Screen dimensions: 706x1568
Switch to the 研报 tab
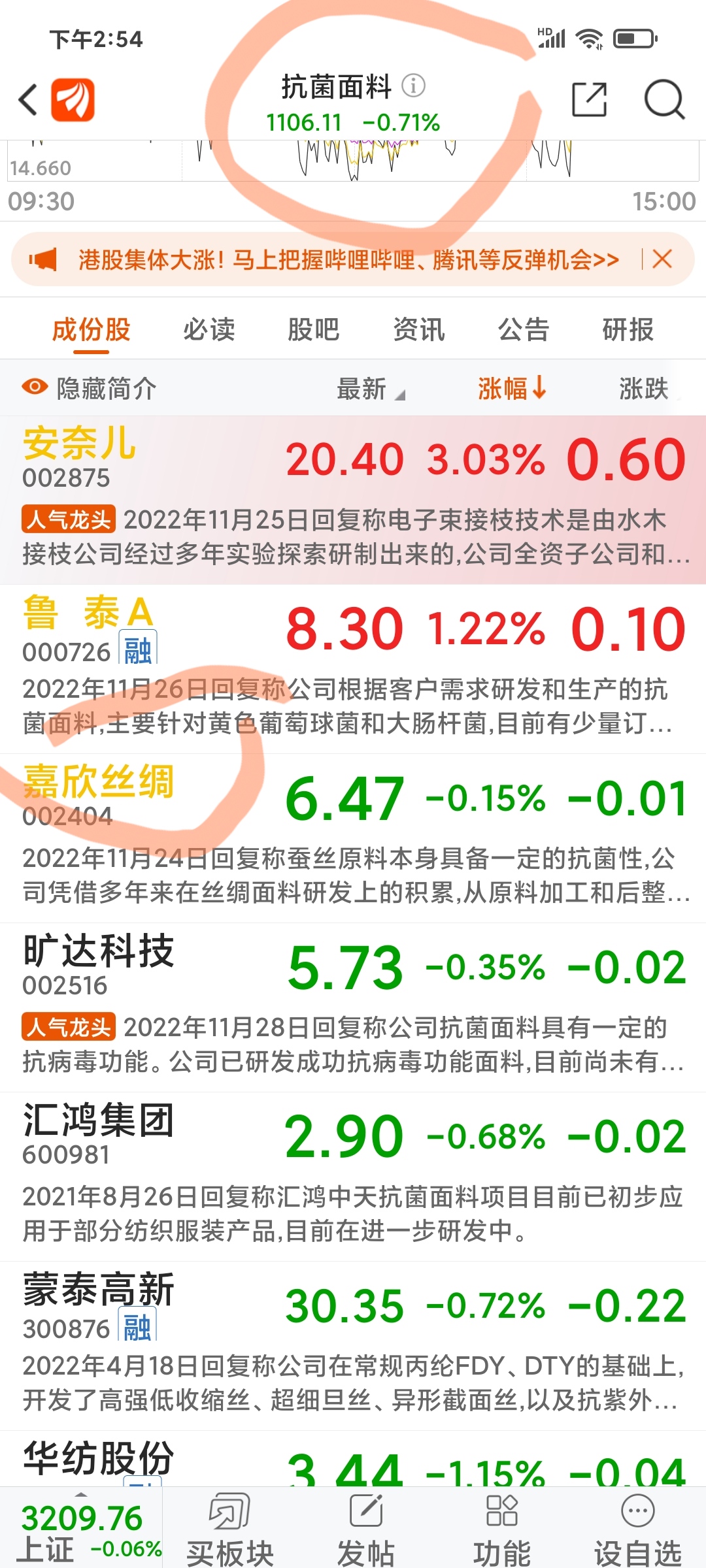(628, 329)
